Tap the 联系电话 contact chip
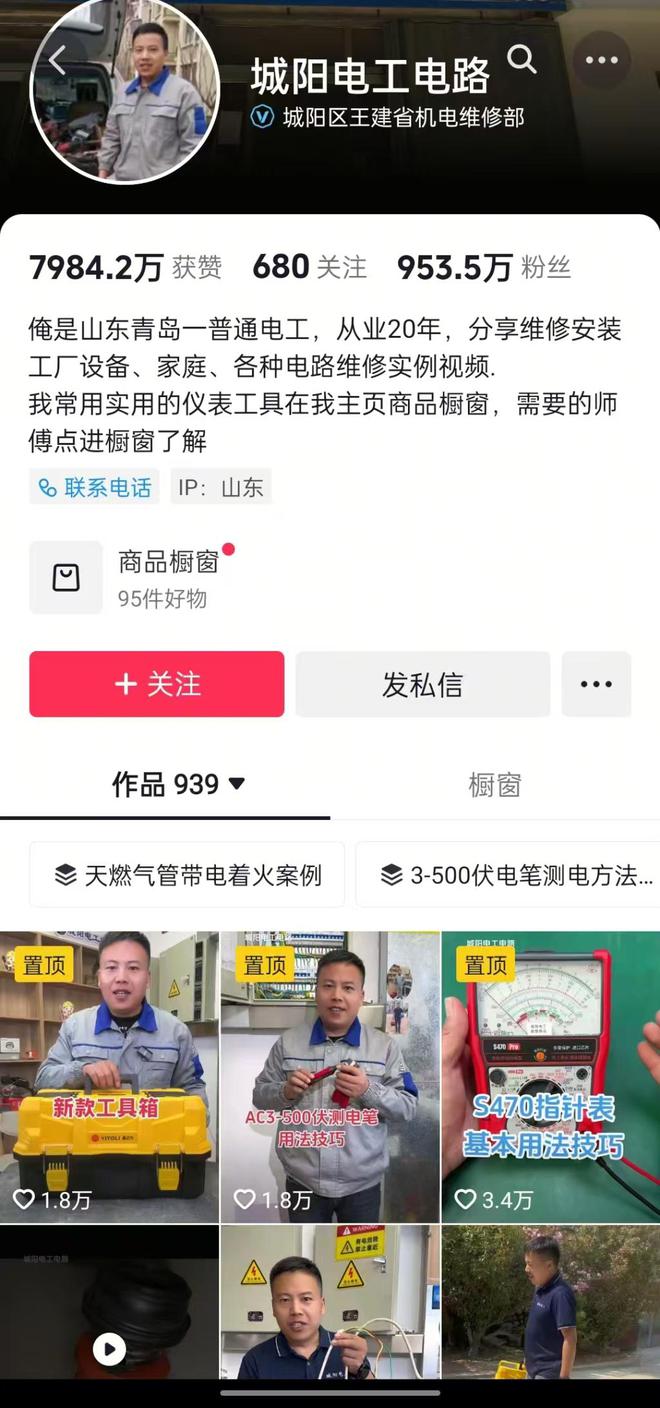 click(94, 487)
